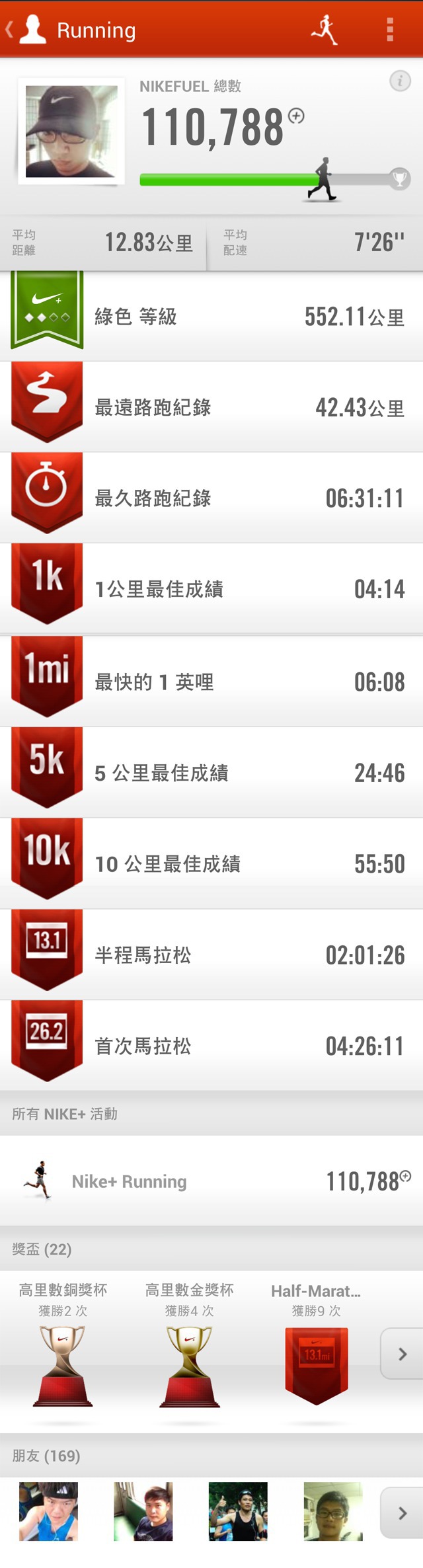Tap the NikeFuel info icon
This screenshot has width=423, height=1568.
pos(400,81)
